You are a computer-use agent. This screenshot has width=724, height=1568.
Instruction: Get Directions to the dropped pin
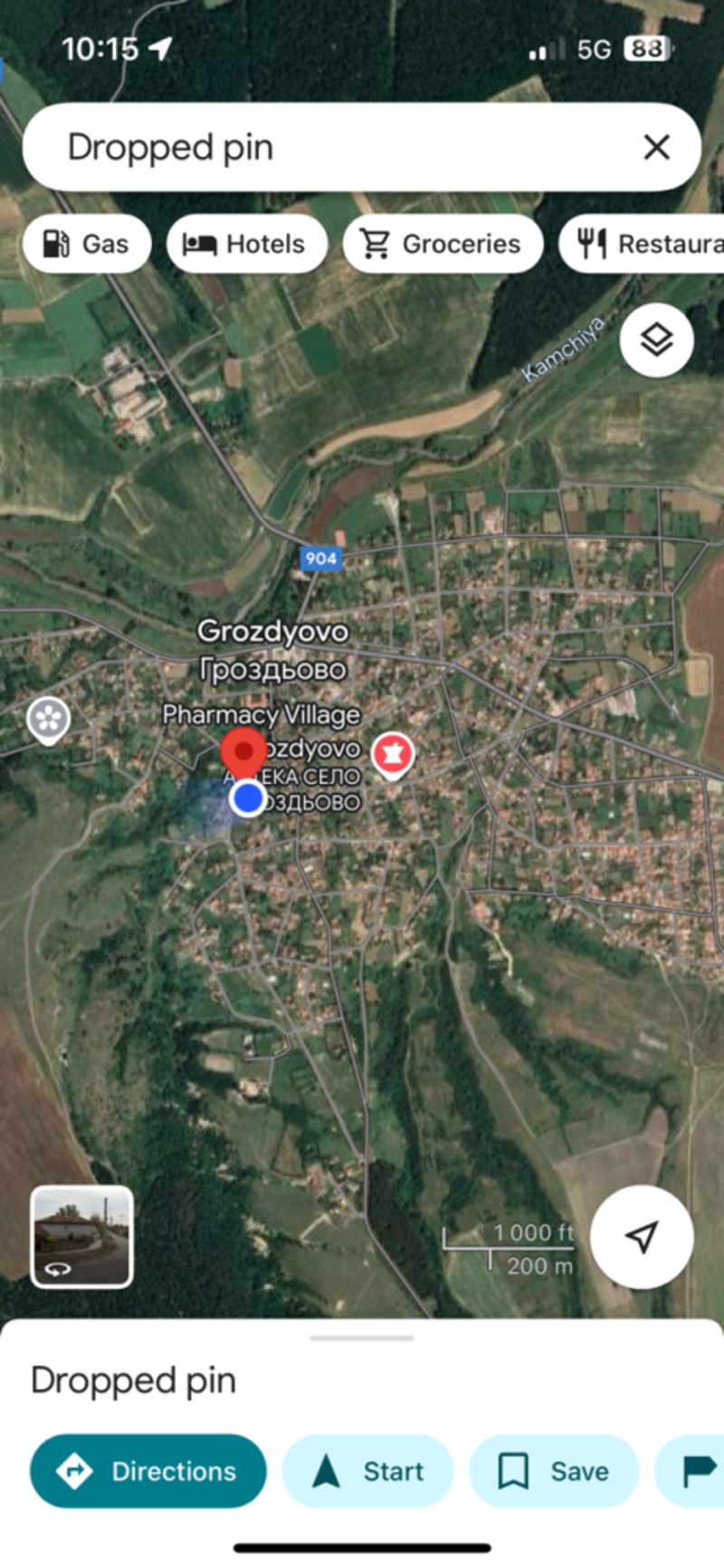tap(148, 1471)
